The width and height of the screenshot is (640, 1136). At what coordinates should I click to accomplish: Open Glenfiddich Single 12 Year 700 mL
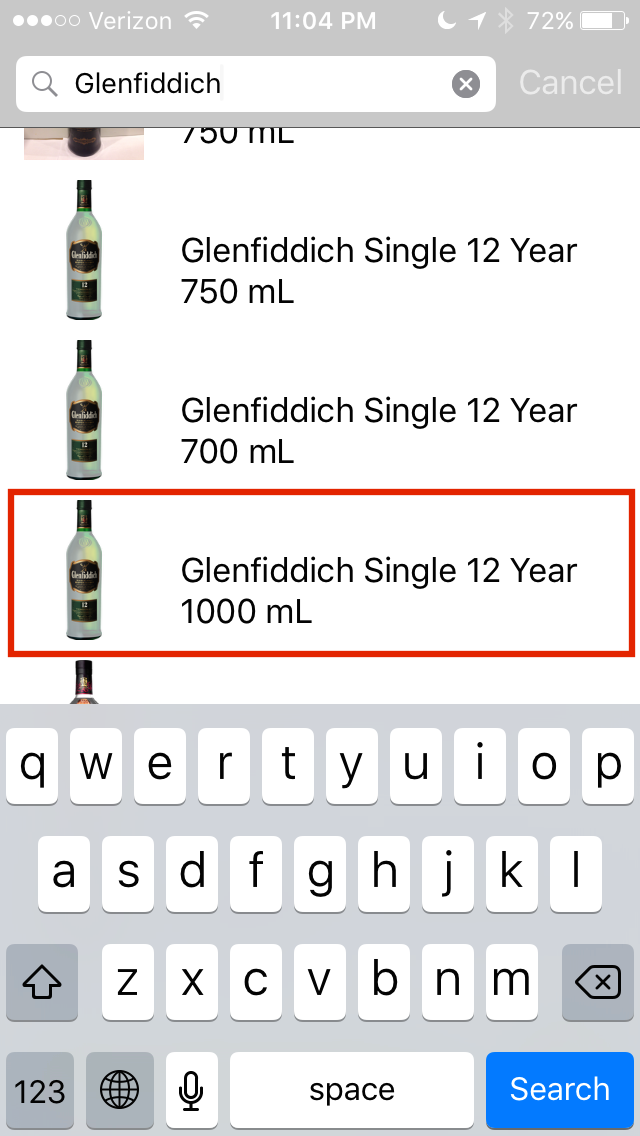(378, 431)
